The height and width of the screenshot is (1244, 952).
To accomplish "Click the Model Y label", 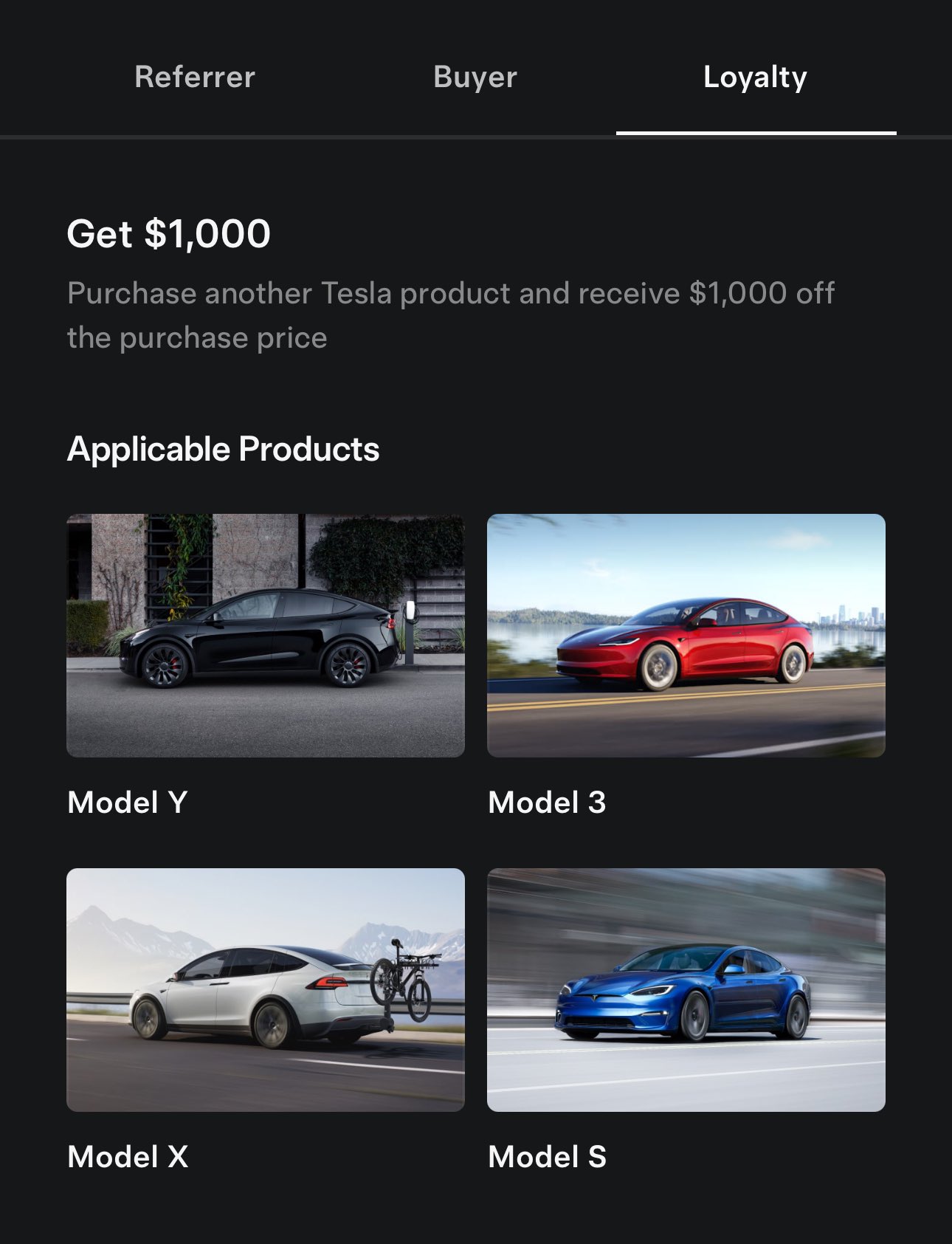I will pyautogui.click(x=127, y=803).
